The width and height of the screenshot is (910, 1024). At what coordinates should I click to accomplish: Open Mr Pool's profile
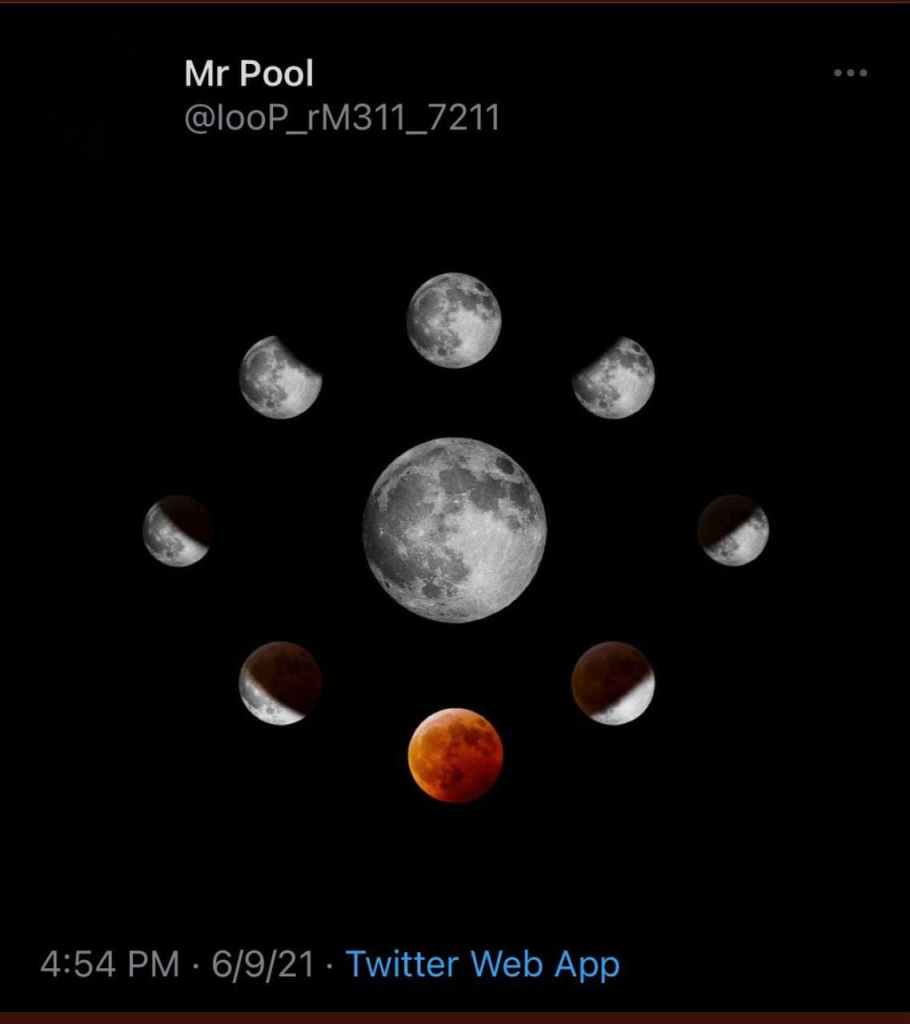tap(249, 73)
